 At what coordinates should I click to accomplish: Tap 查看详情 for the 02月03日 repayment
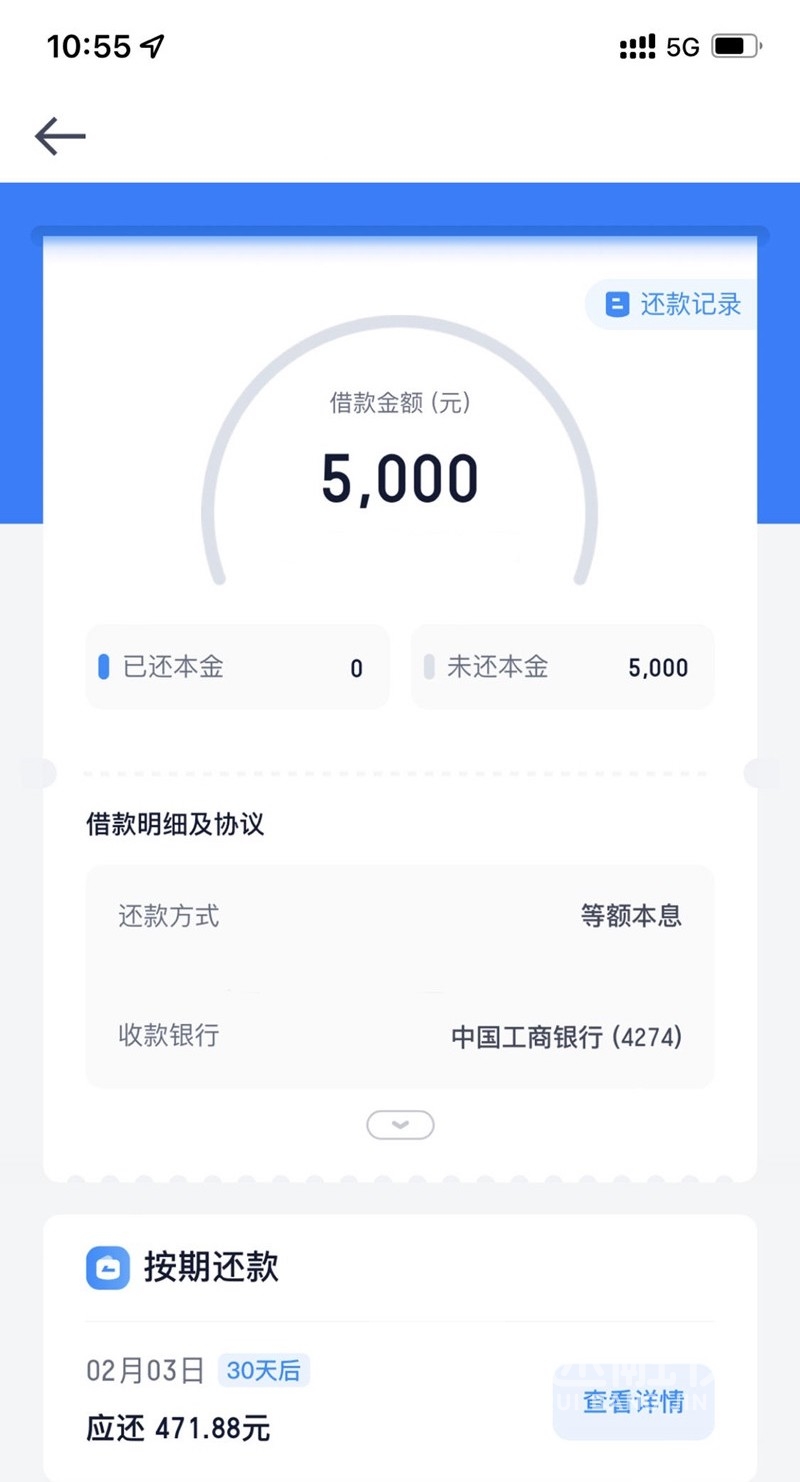[x=634, y=1402]
